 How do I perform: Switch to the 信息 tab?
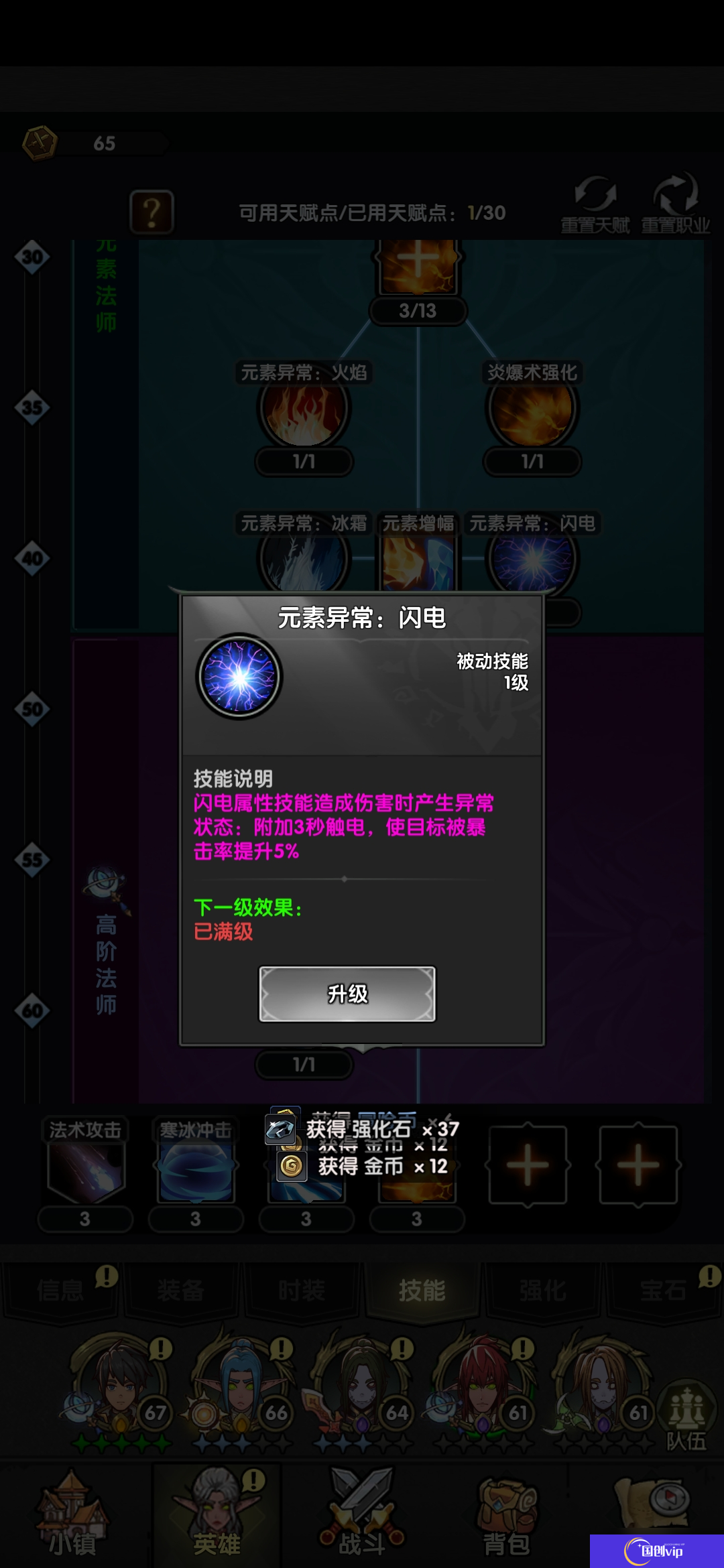[60, 1290]
